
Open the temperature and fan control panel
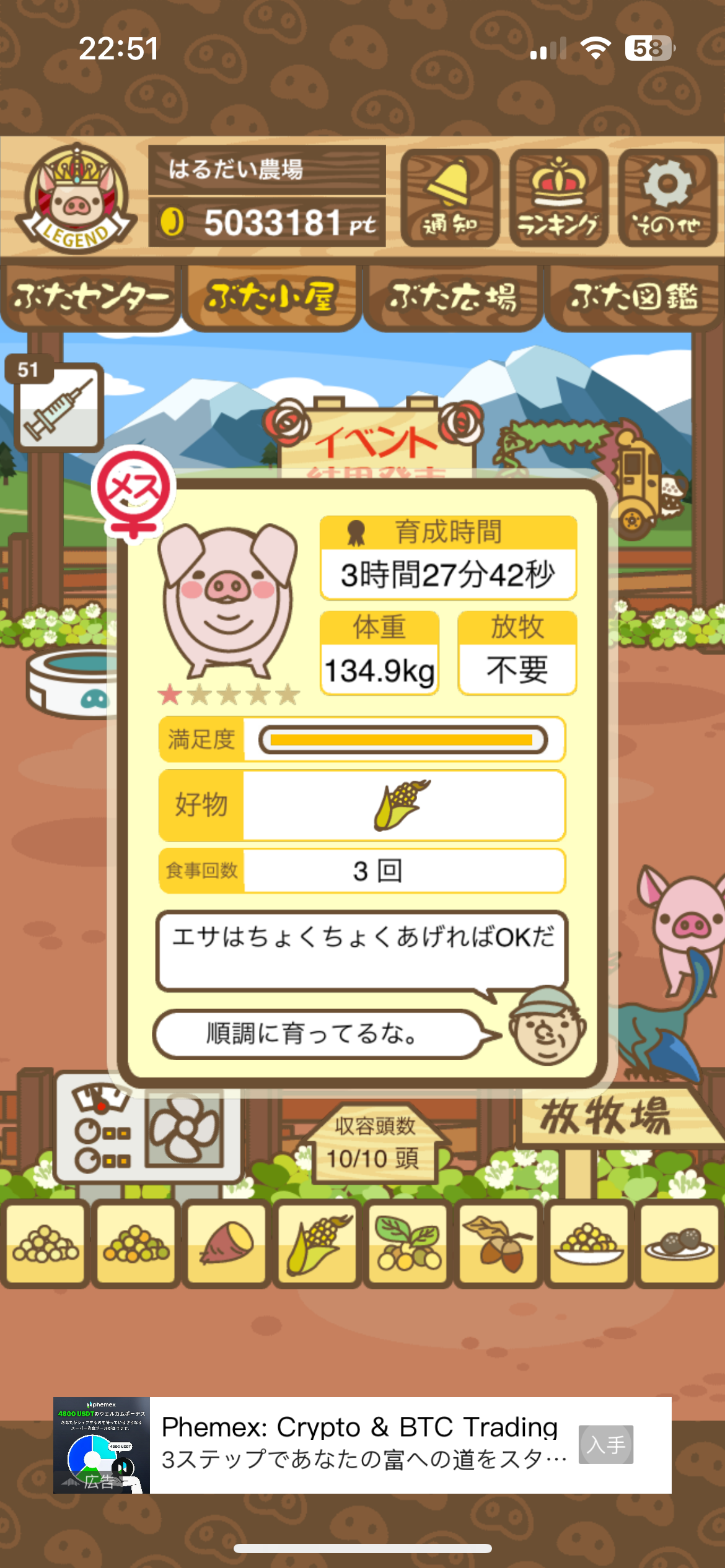point(149,1128)
